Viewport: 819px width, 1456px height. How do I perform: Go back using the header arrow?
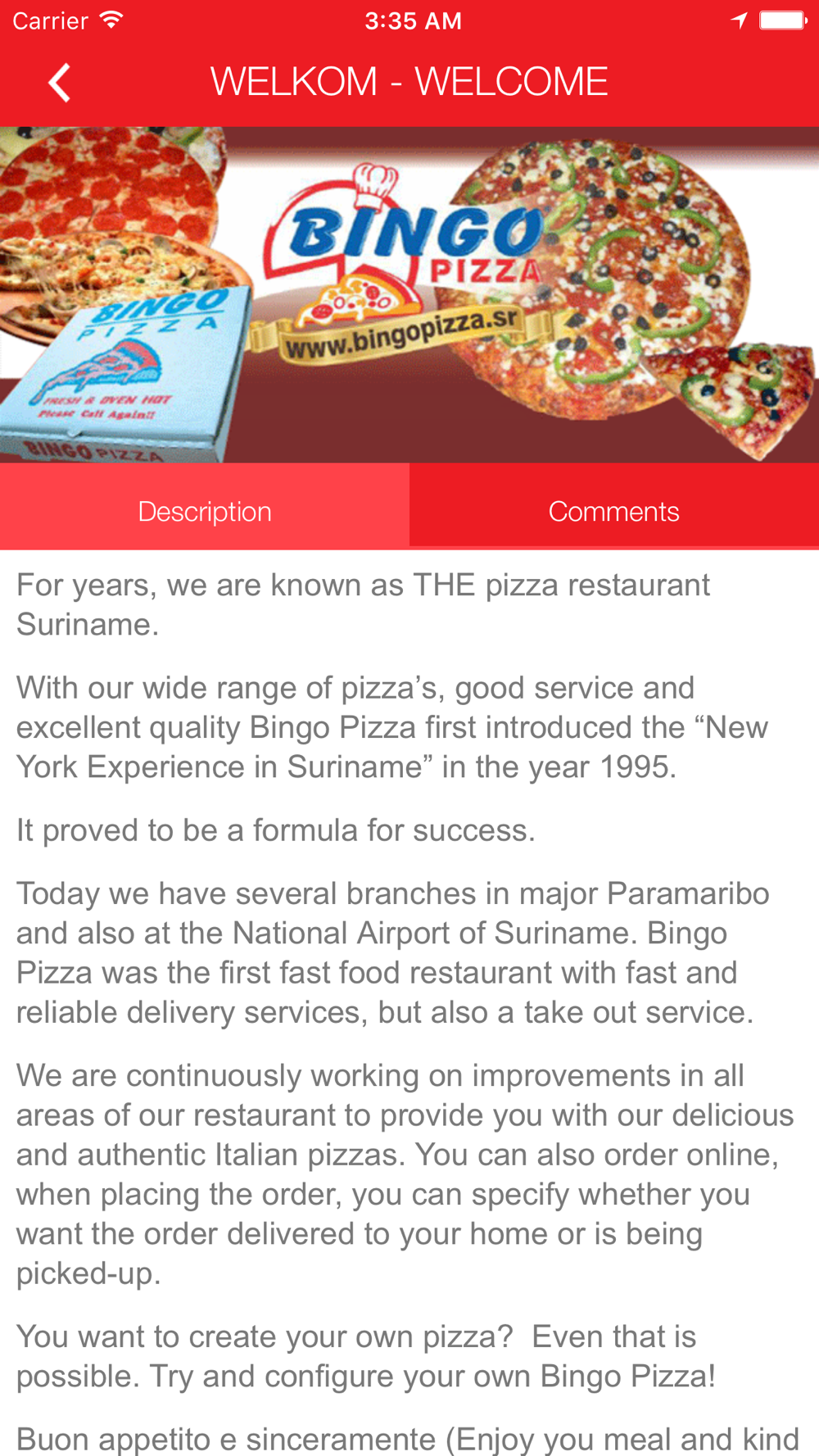pyautogui.click(x=59, y=83)
